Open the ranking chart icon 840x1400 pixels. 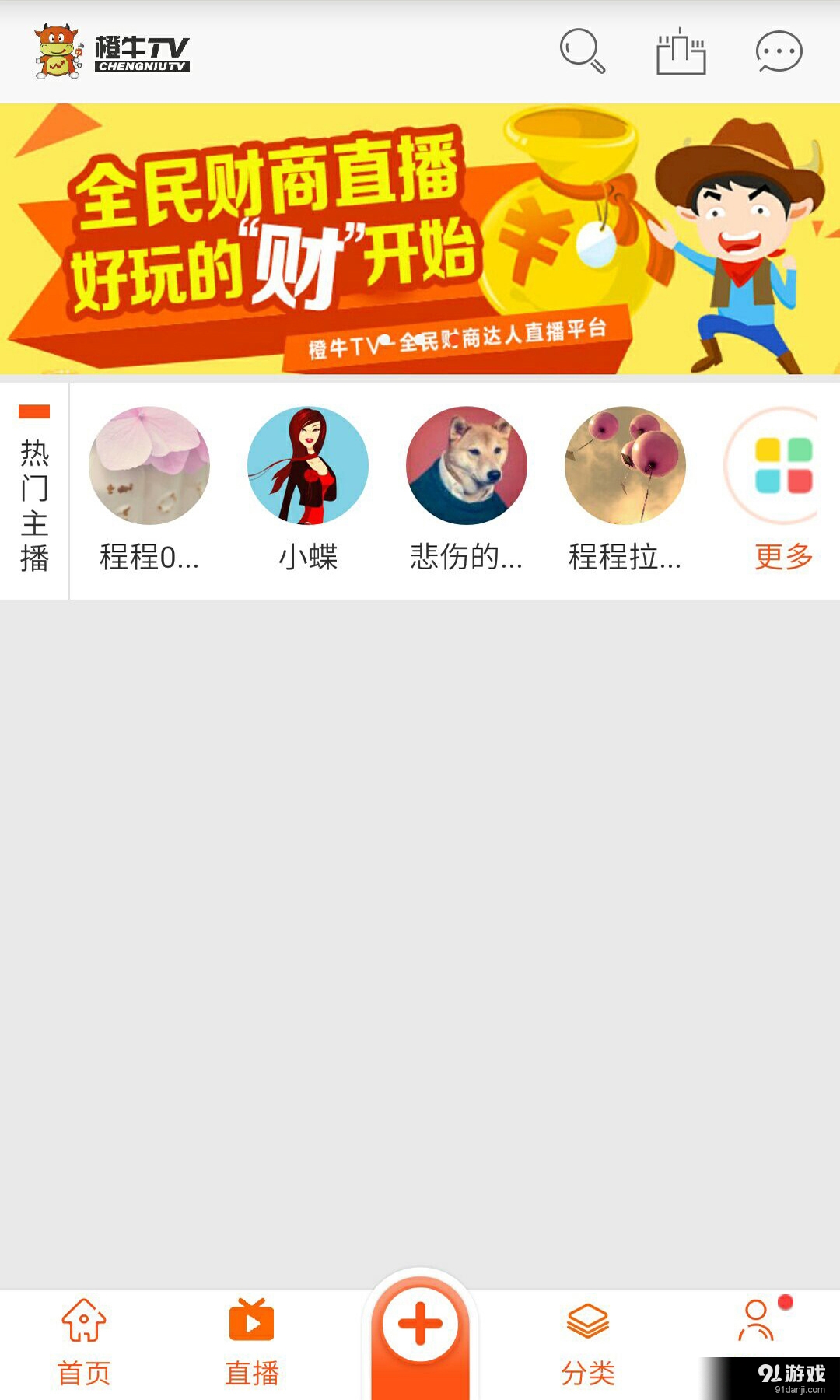coord(681,52)
